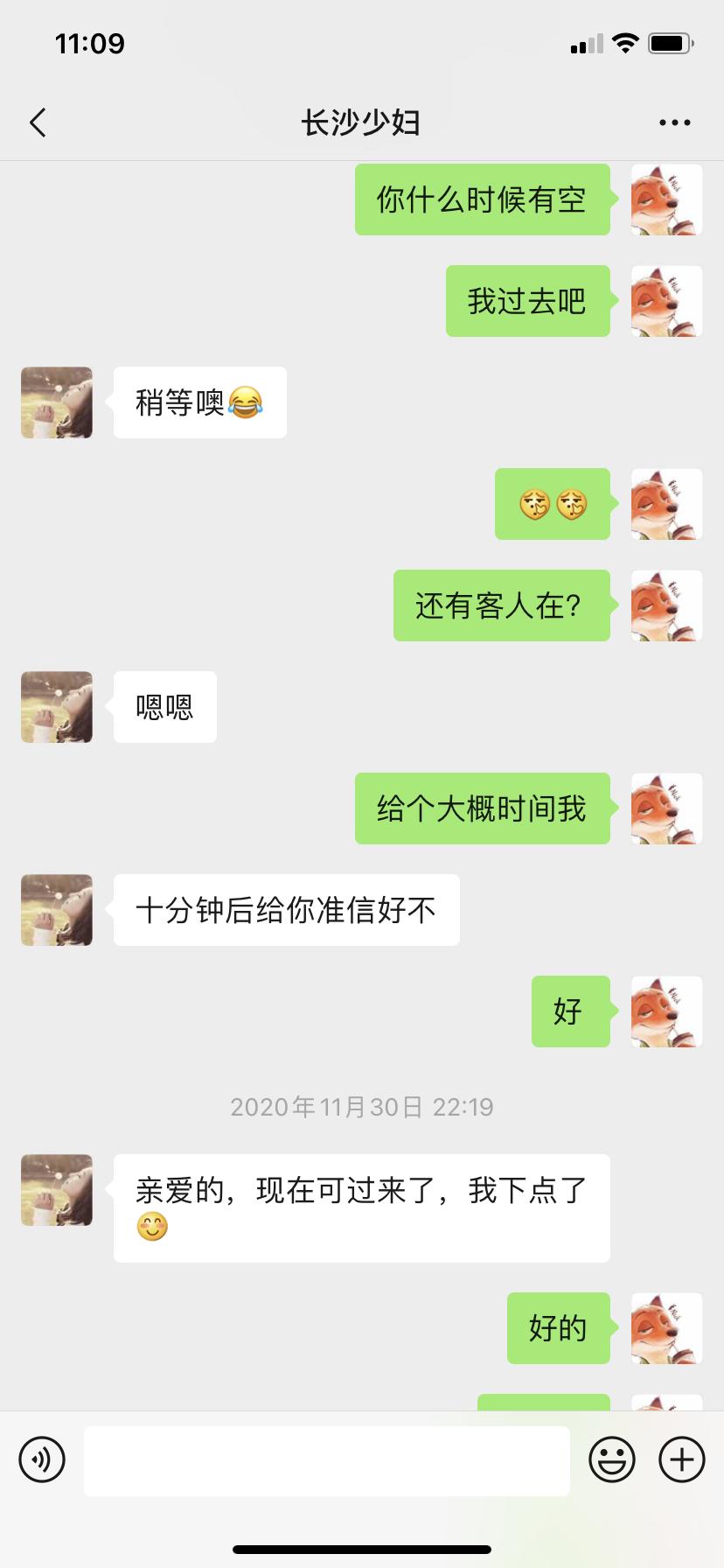724x1568 pixels.
Task: Tap the 嗯嗯 reply bubble
Action: pyautogui.click(x=164, y=707)
